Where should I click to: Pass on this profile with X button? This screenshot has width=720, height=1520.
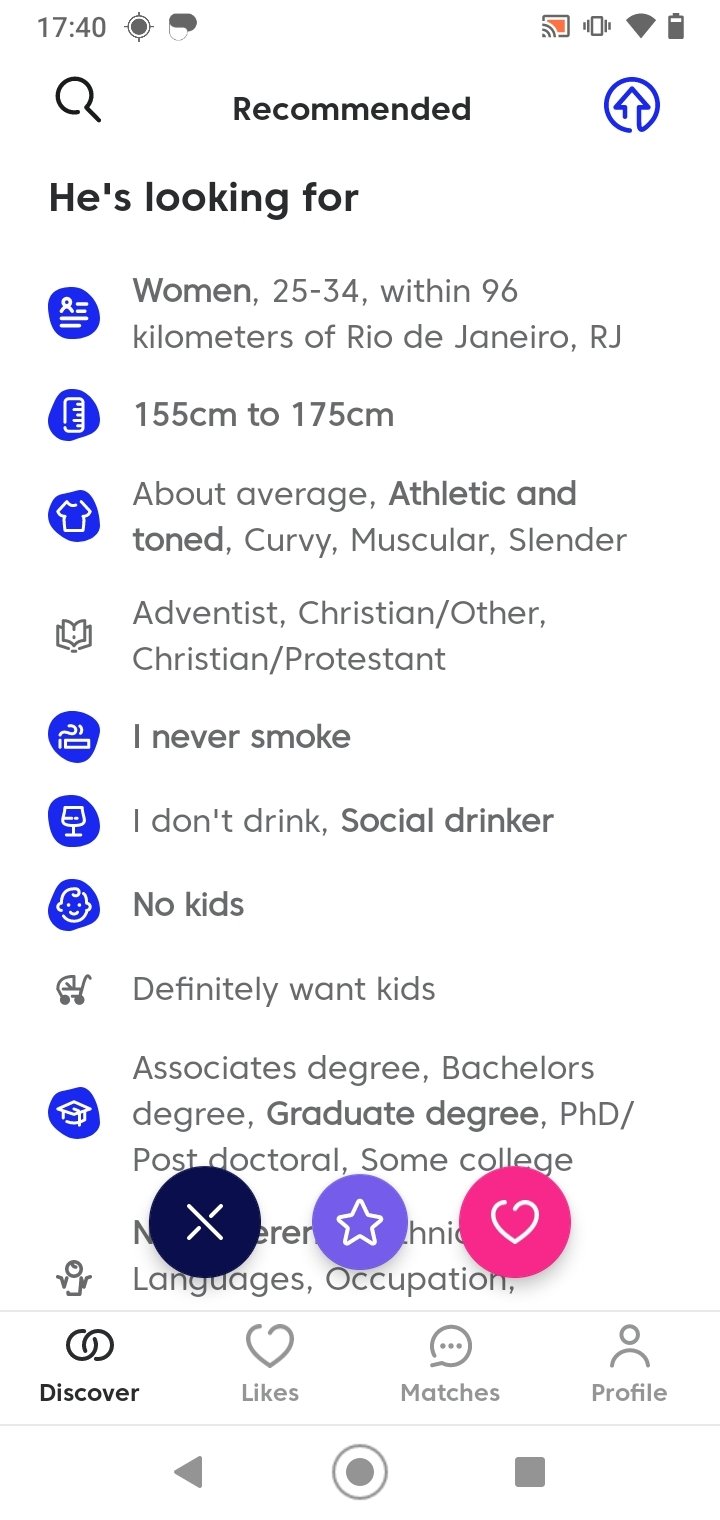point(205,1222)
